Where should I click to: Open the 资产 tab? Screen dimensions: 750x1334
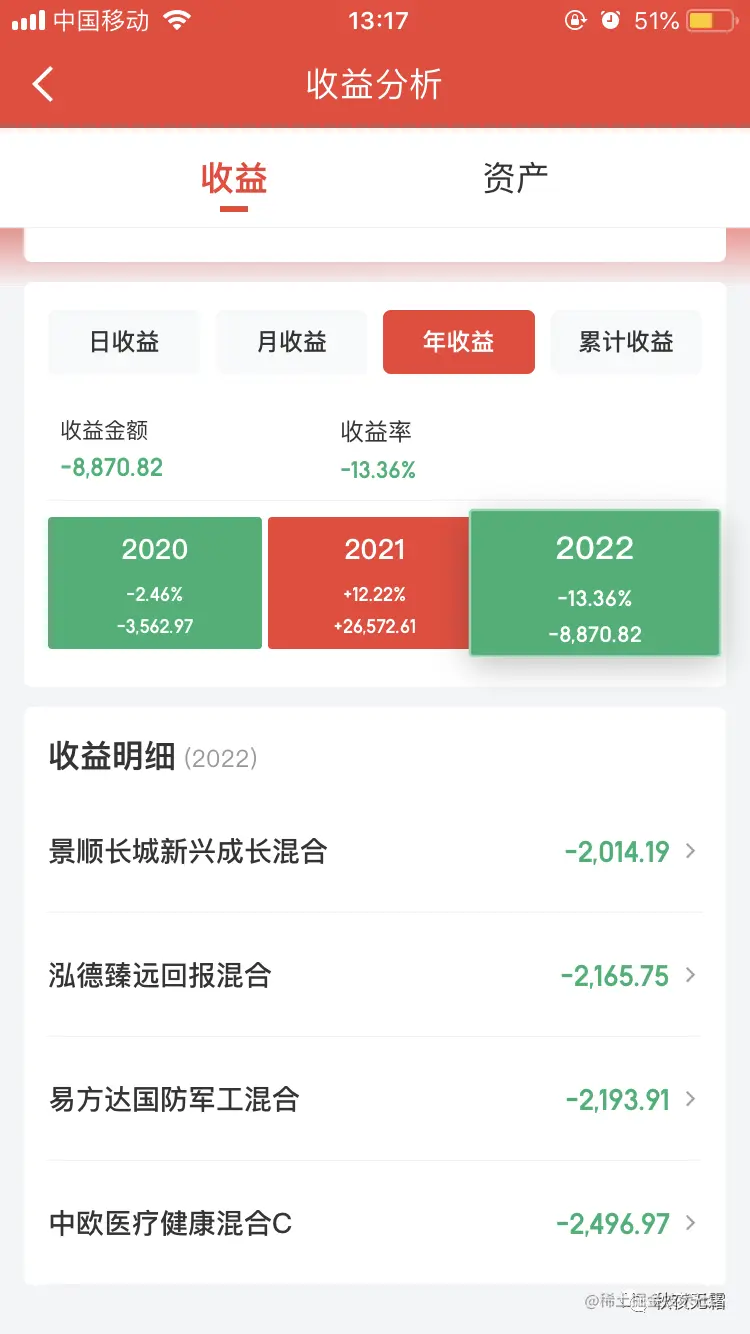tap(515, 177)
